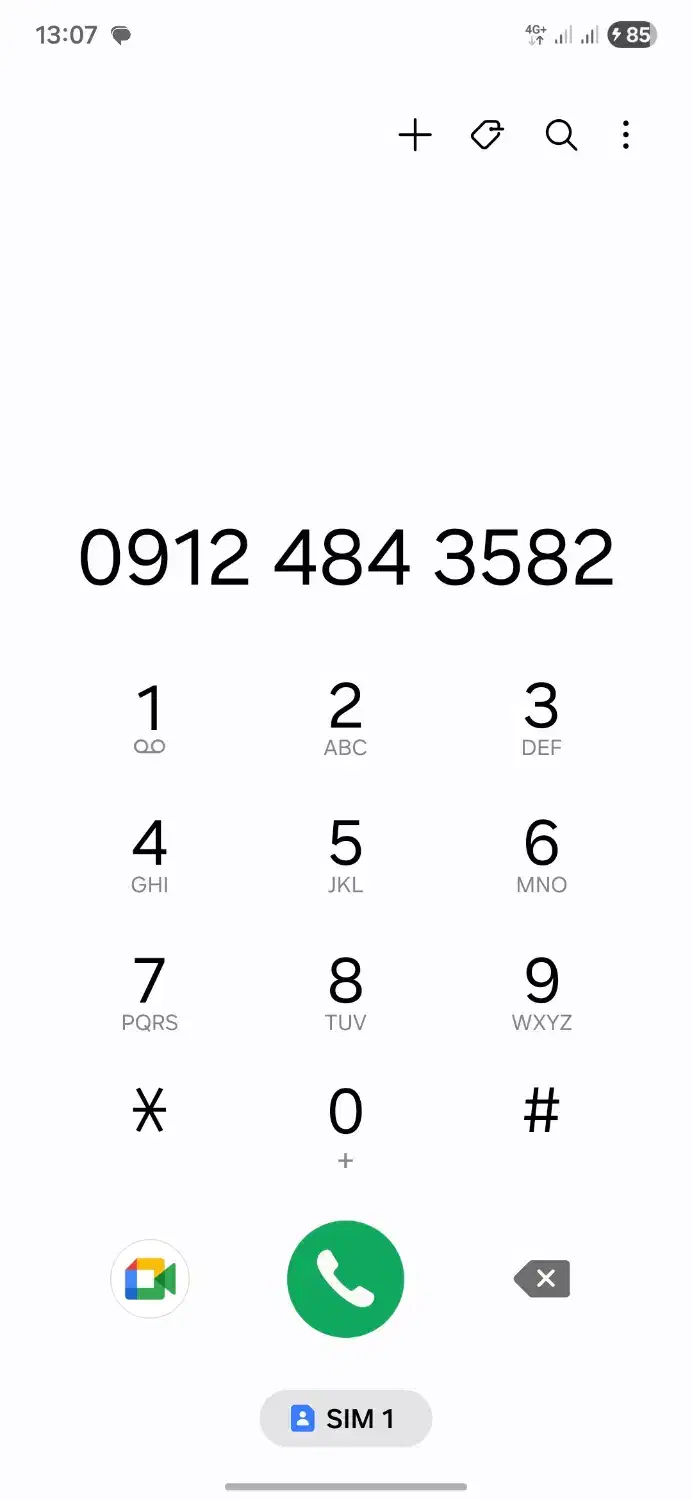Tap the 6 MNO key
692x1500 pixels.
pos(541,855)
